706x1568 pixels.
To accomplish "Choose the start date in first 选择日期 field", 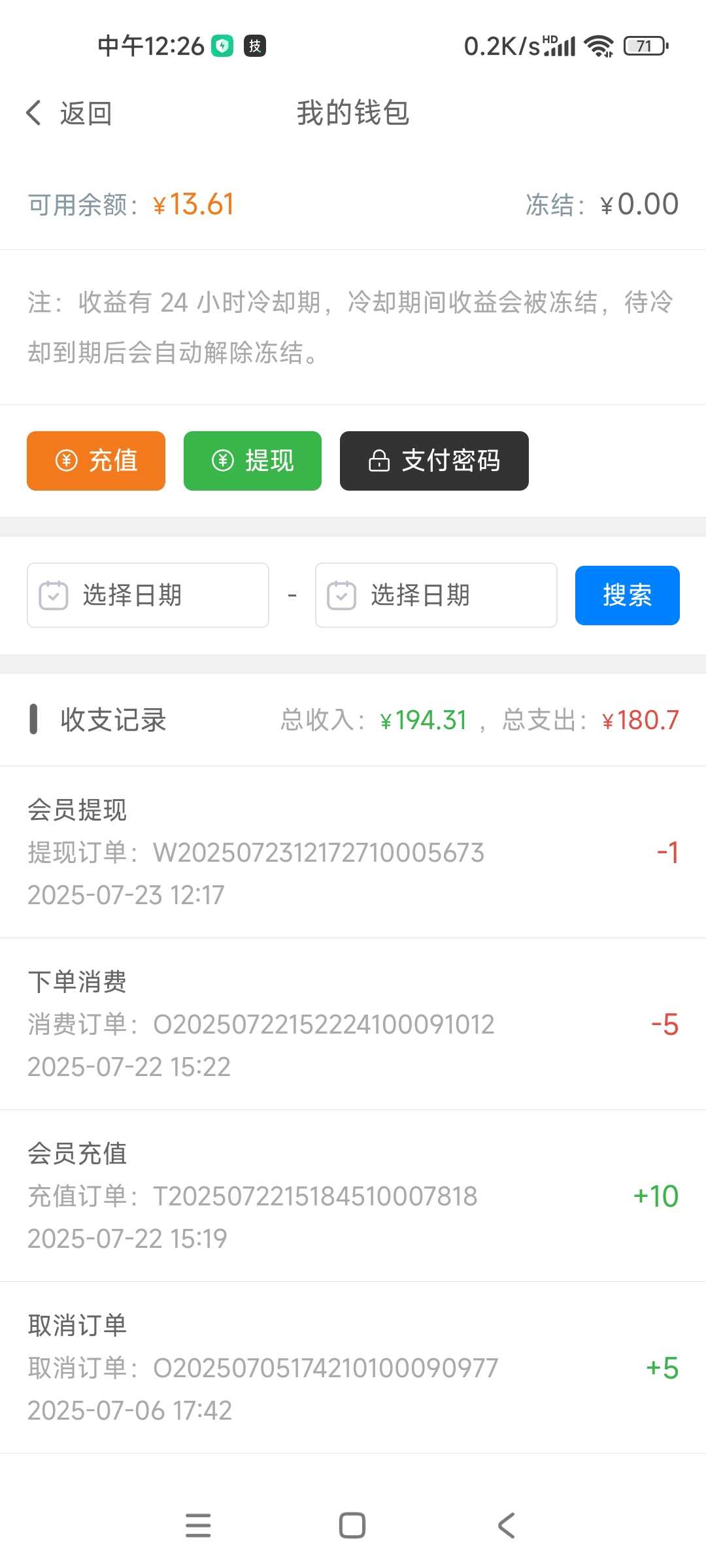I will point(148,595).
